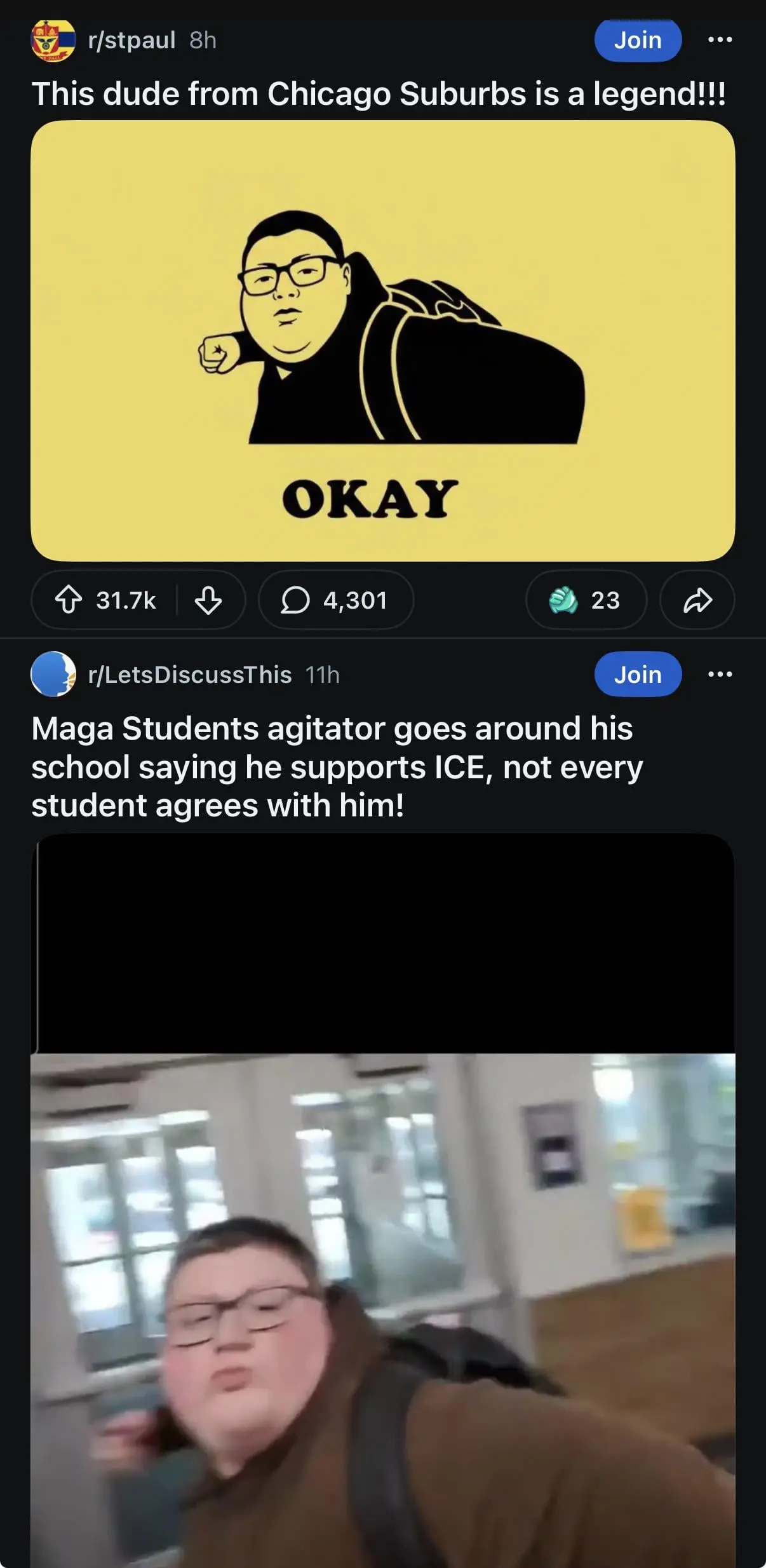Open the OKAY image post
766x1568 pixels.
point(382,340)
